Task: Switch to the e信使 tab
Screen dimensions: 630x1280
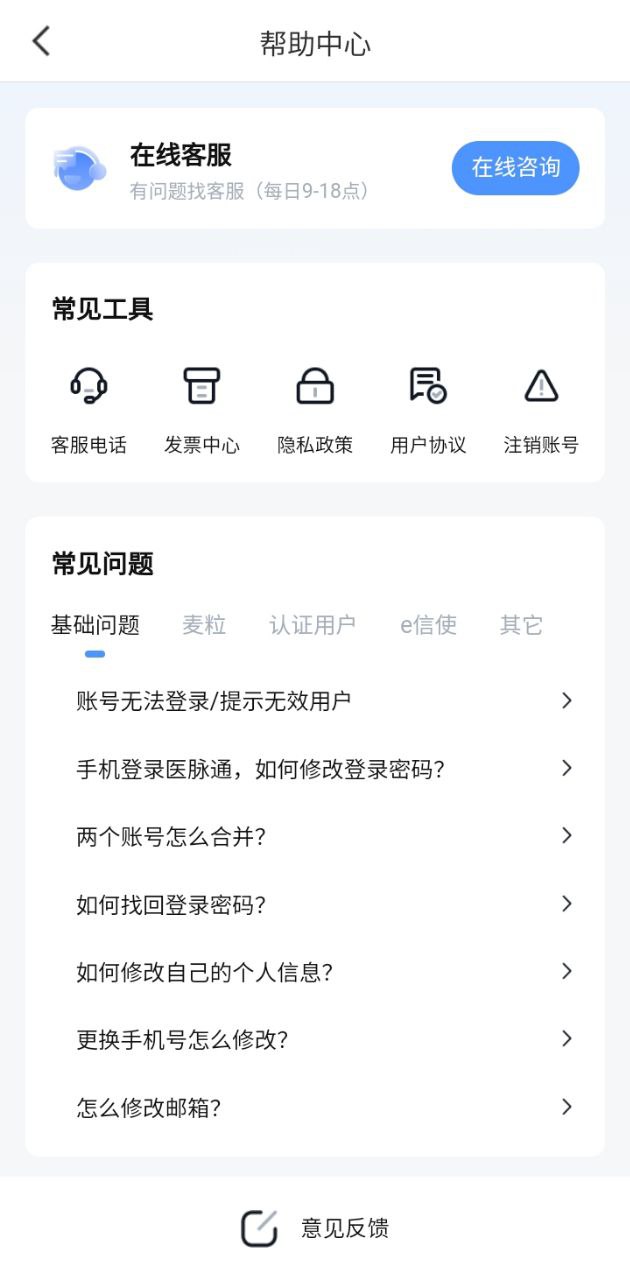Action: (429, 625)
